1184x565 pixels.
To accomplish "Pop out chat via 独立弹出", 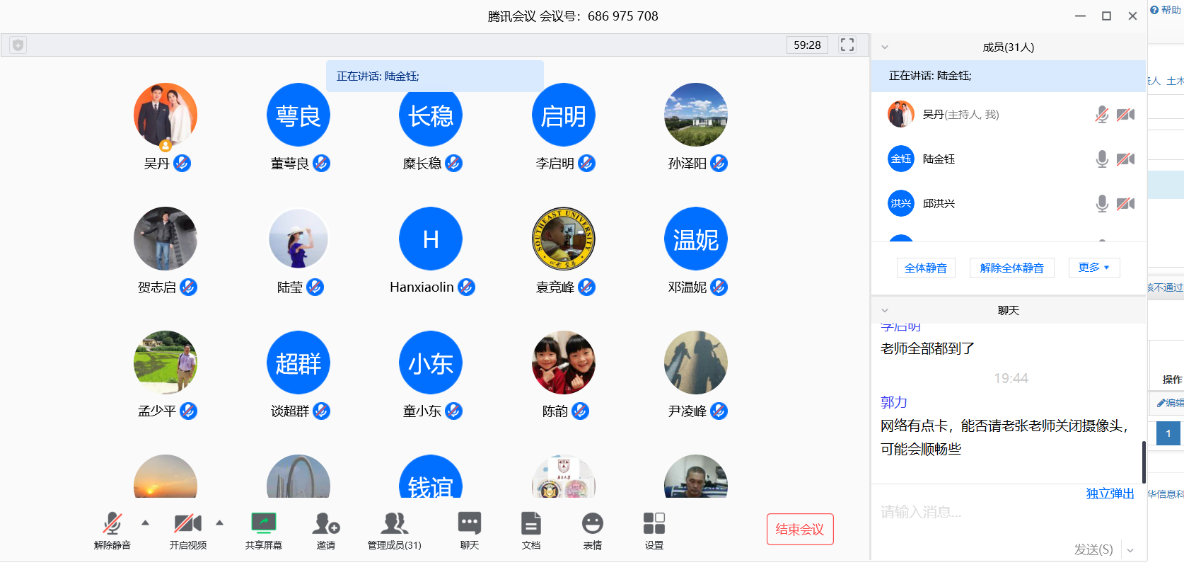I will pos(1110,494).
